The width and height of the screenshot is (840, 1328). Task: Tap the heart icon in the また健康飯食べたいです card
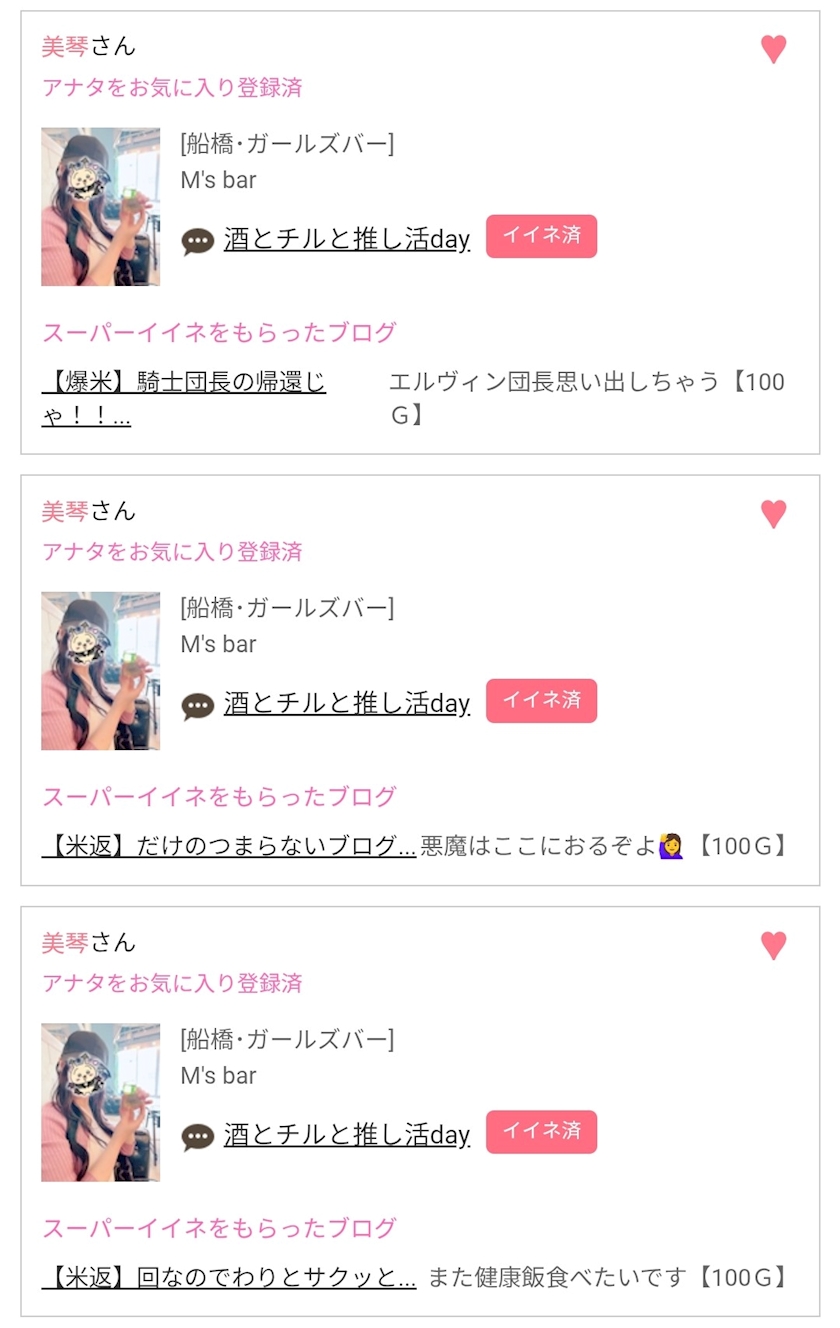pos(774,945)
